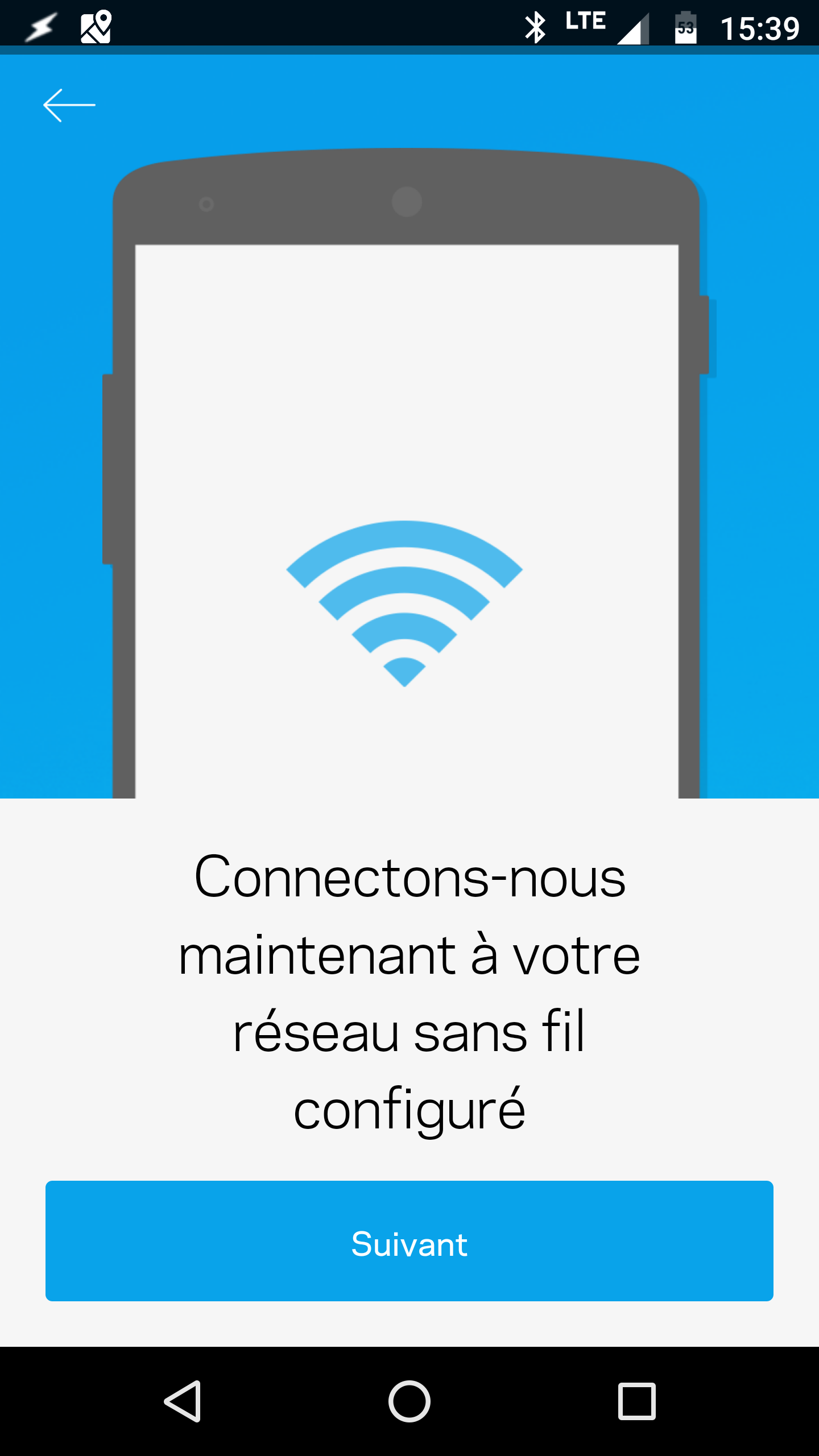Tap the system back navigation button

pyautogui.click(x=183, y=1401)
